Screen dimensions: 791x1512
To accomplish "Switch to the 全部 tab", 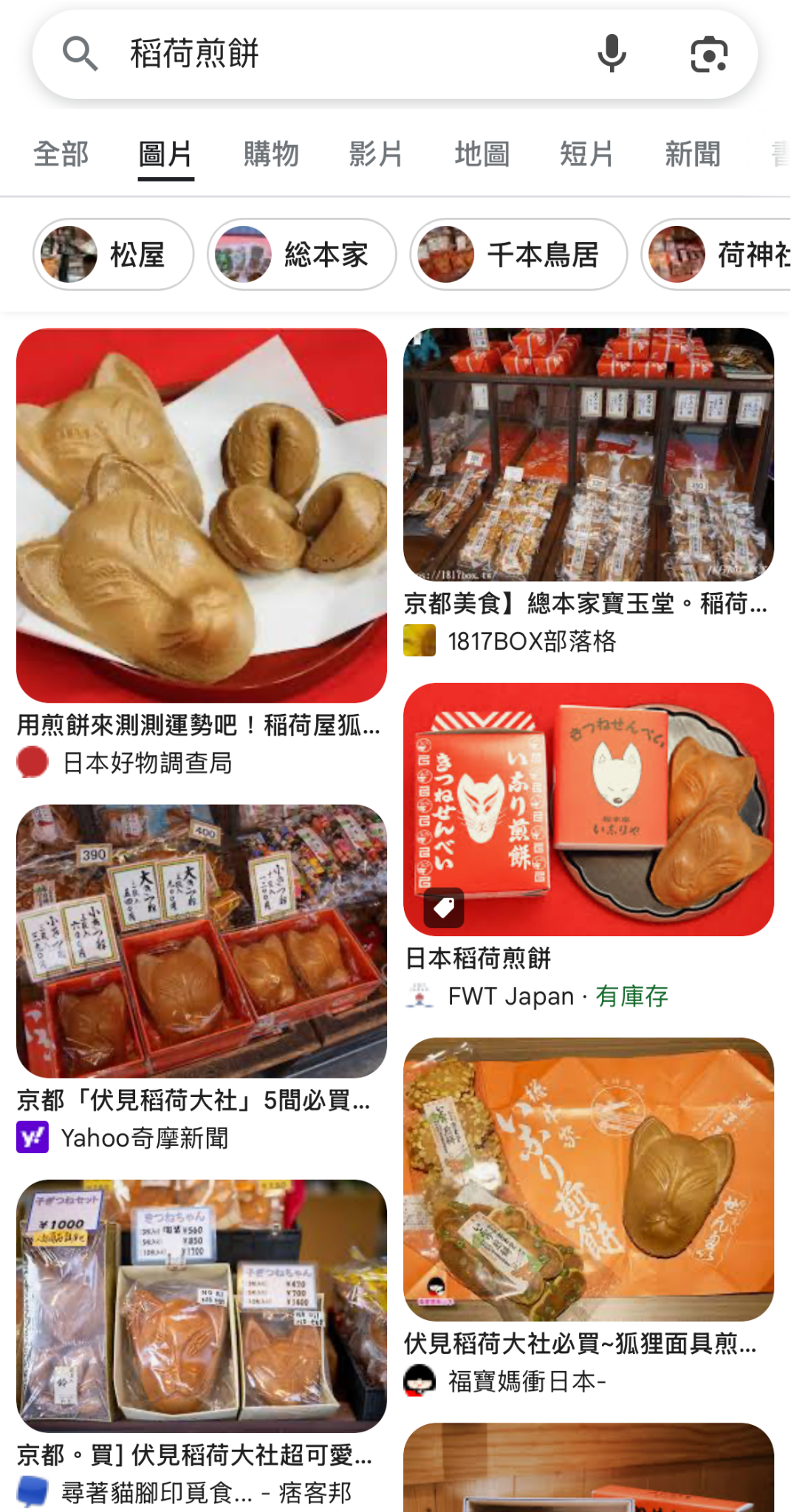I will tap(61, 154).
